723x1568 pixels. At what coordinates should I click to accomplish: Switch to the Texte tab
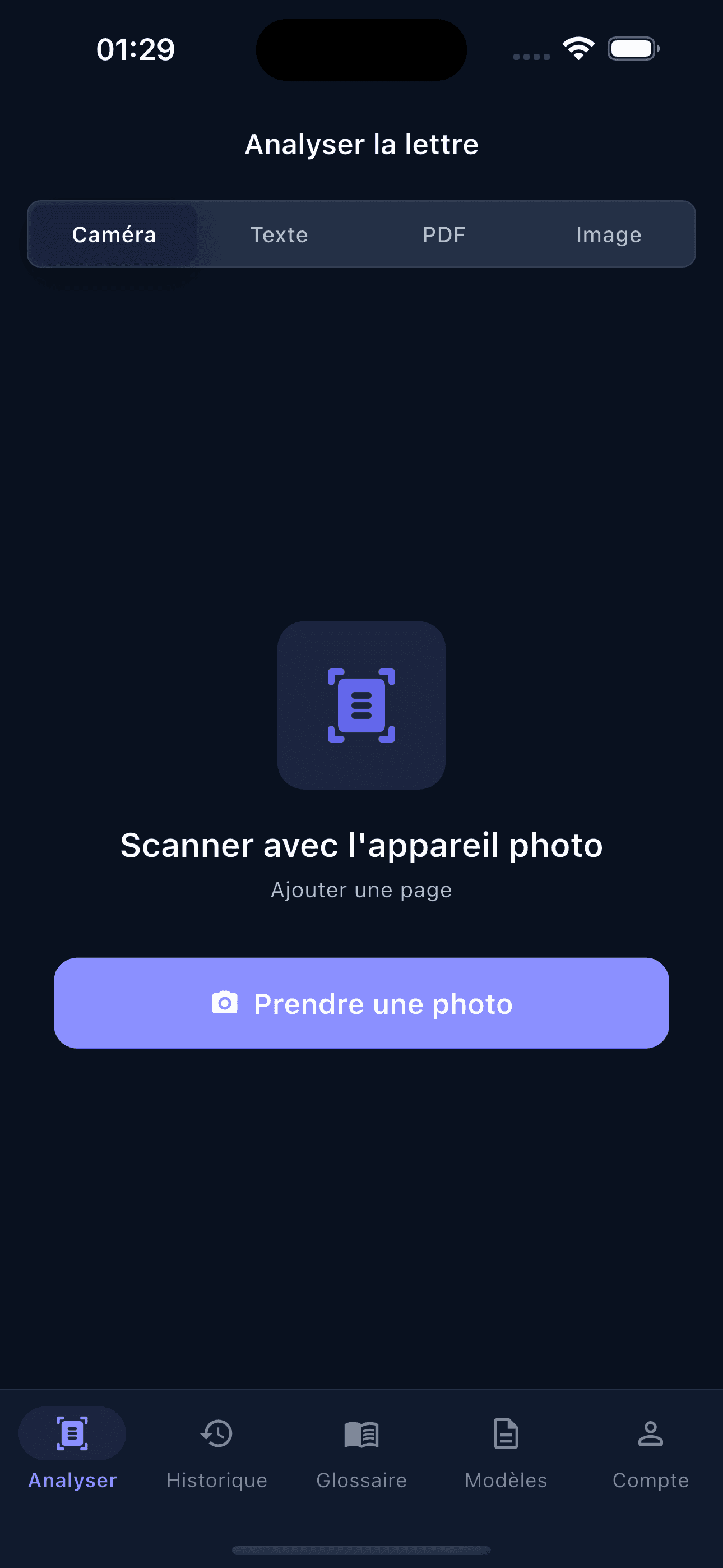pyautogui.click(x=279, y=234)
